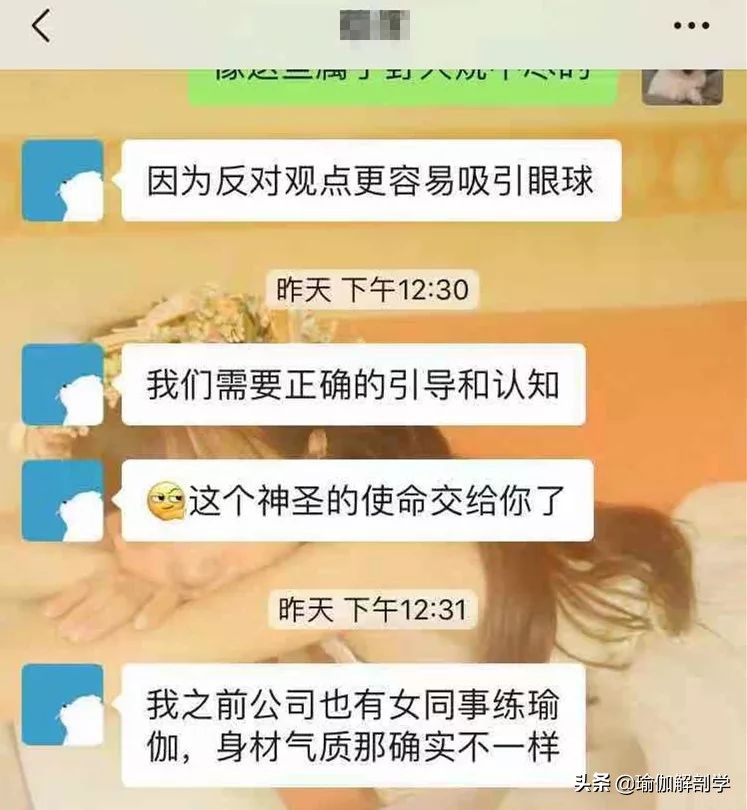
Task: Tap the avatar beside the emoji message bubble
Action: (62, 500)
